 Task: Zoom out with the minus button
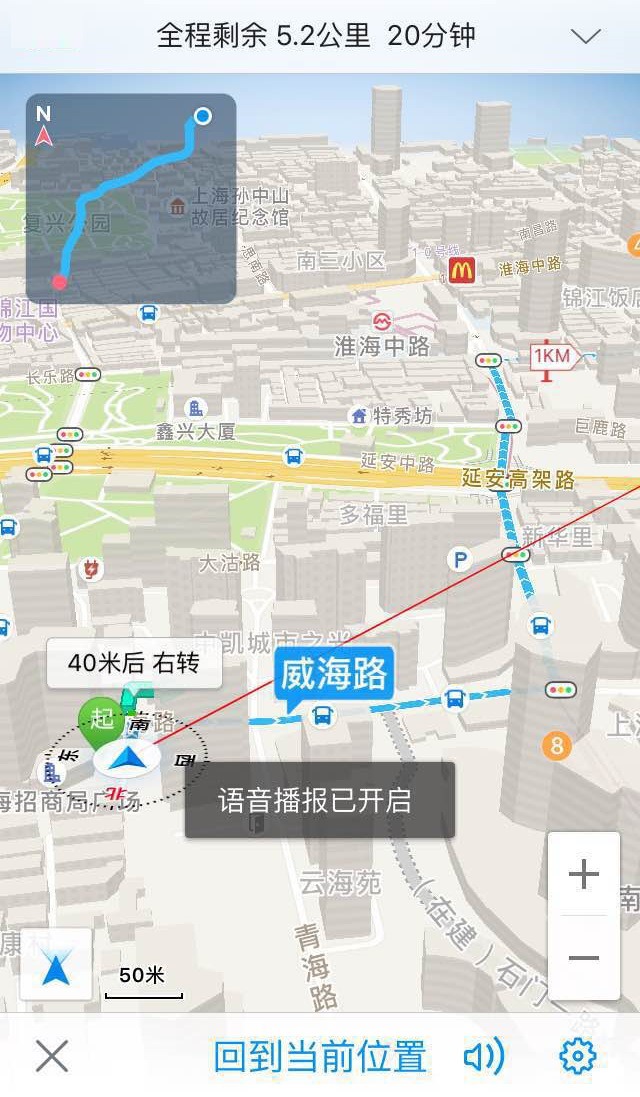pos(584,958)
